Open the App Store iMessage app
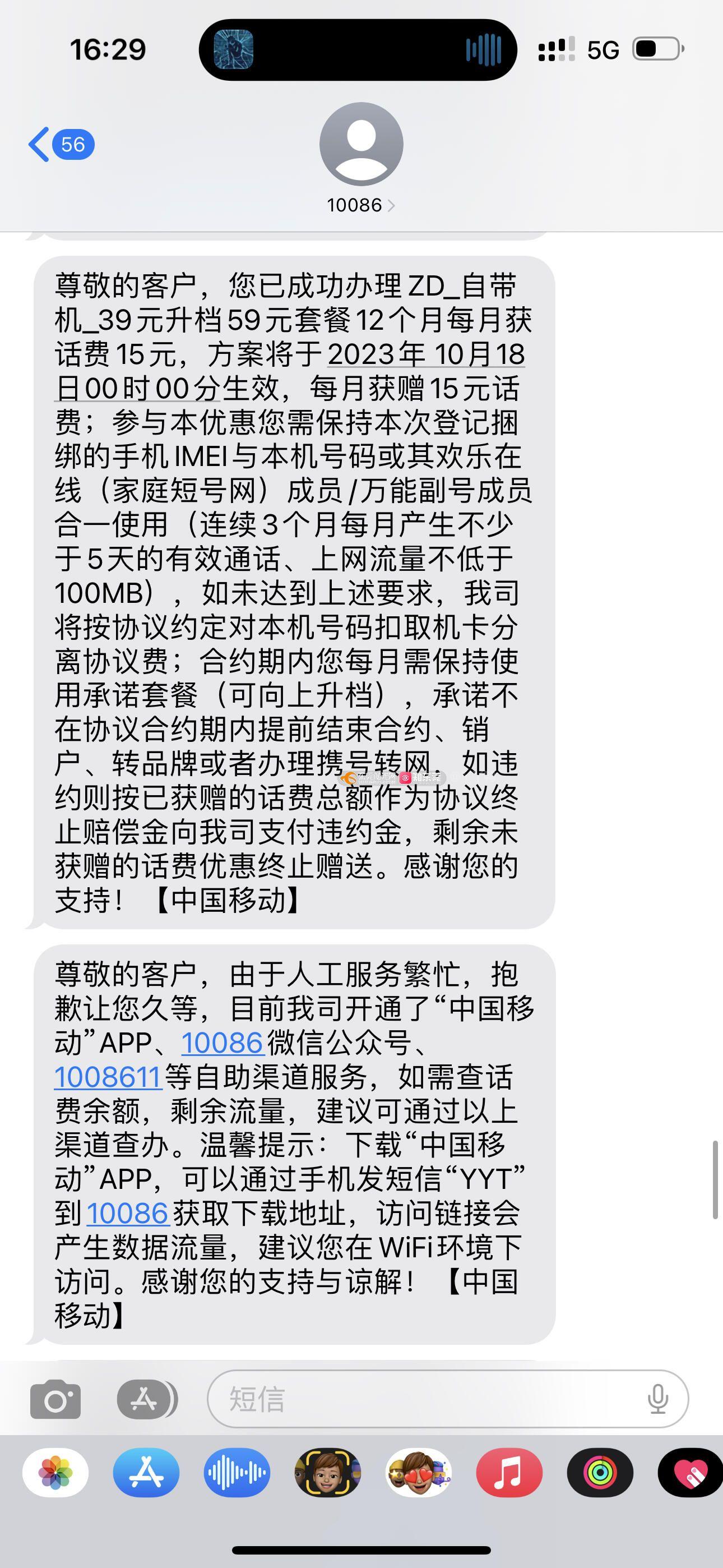The height and width of the screenshot is (1568, 723). (146, 1473)
